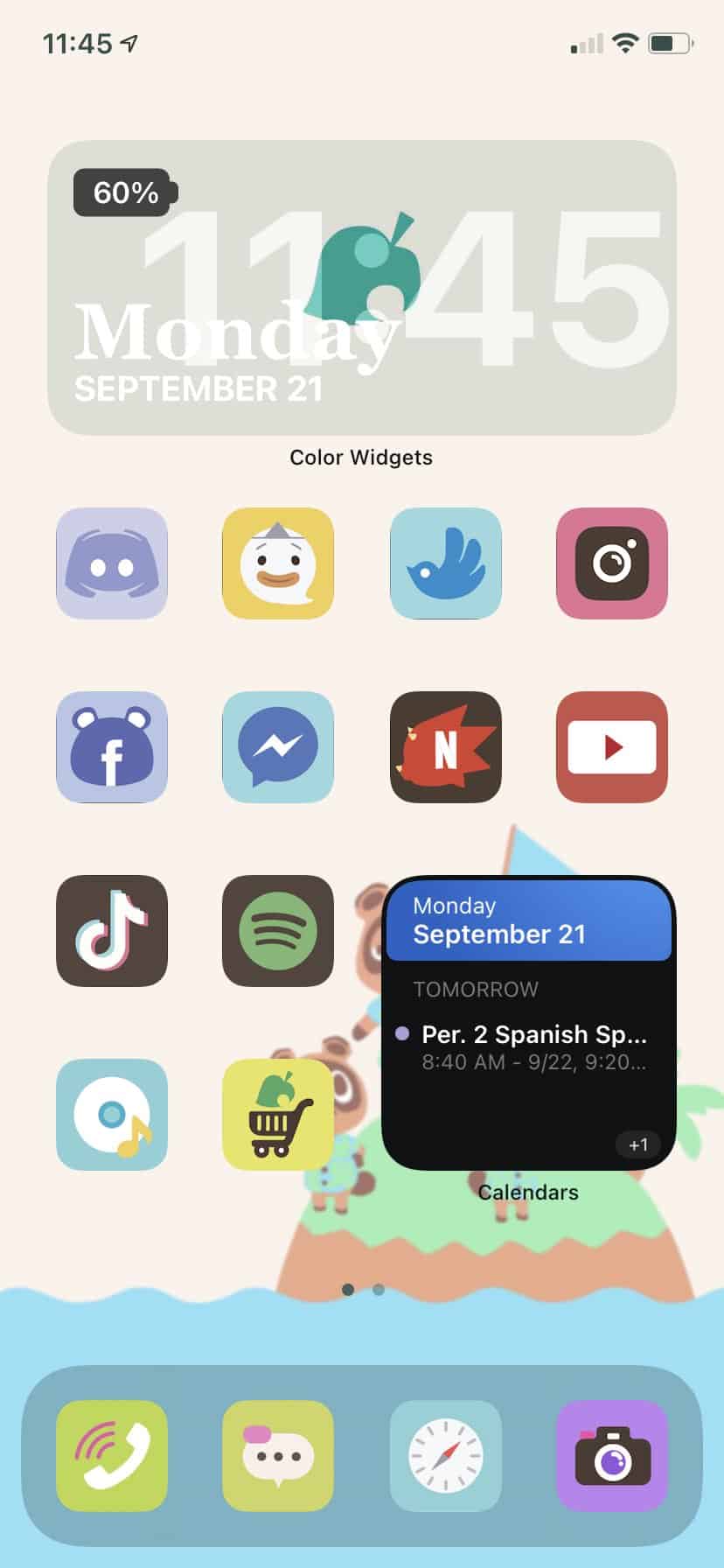Screen dimensions: 724x1568
Task: Open the music disc app
Action: coord(112,1115)
